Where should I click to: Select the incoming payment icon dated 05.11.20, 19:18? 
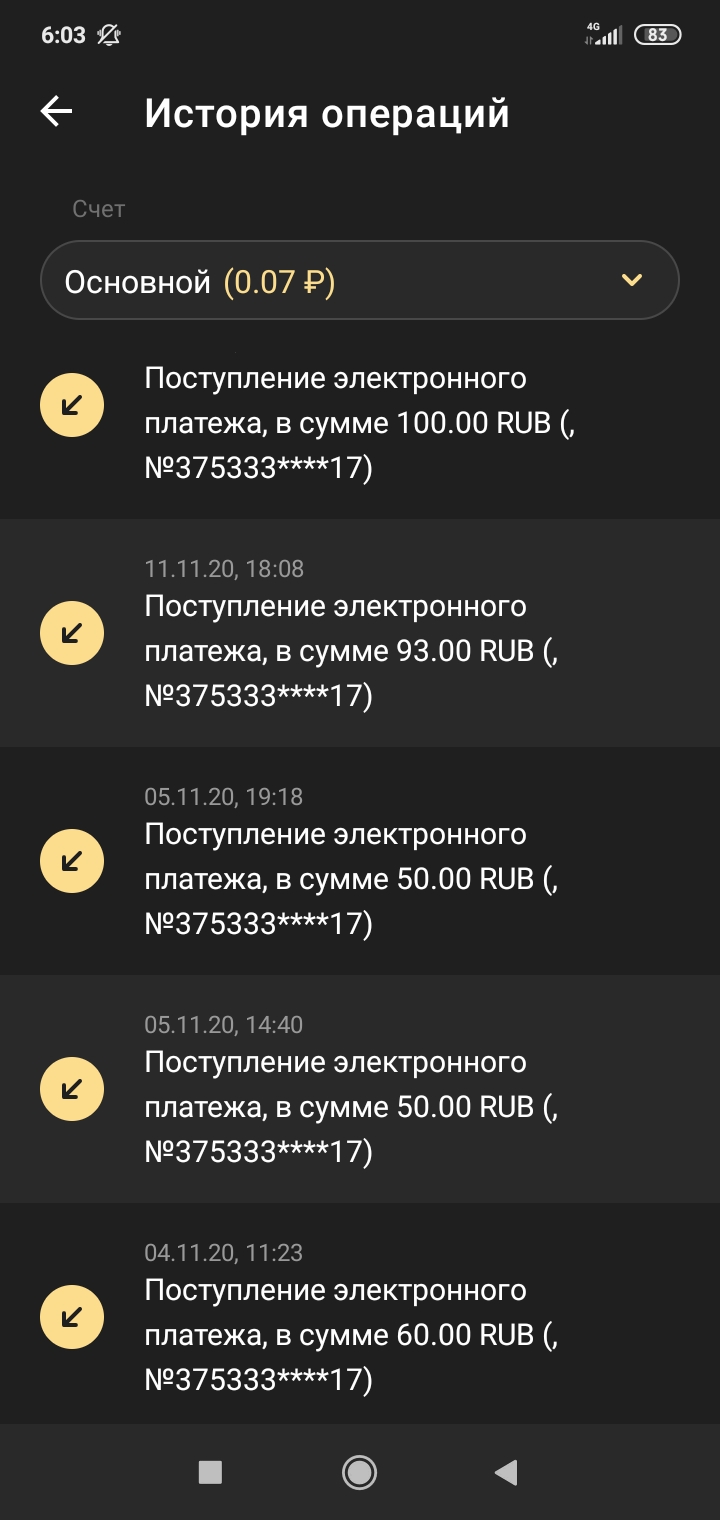(71, 860)
